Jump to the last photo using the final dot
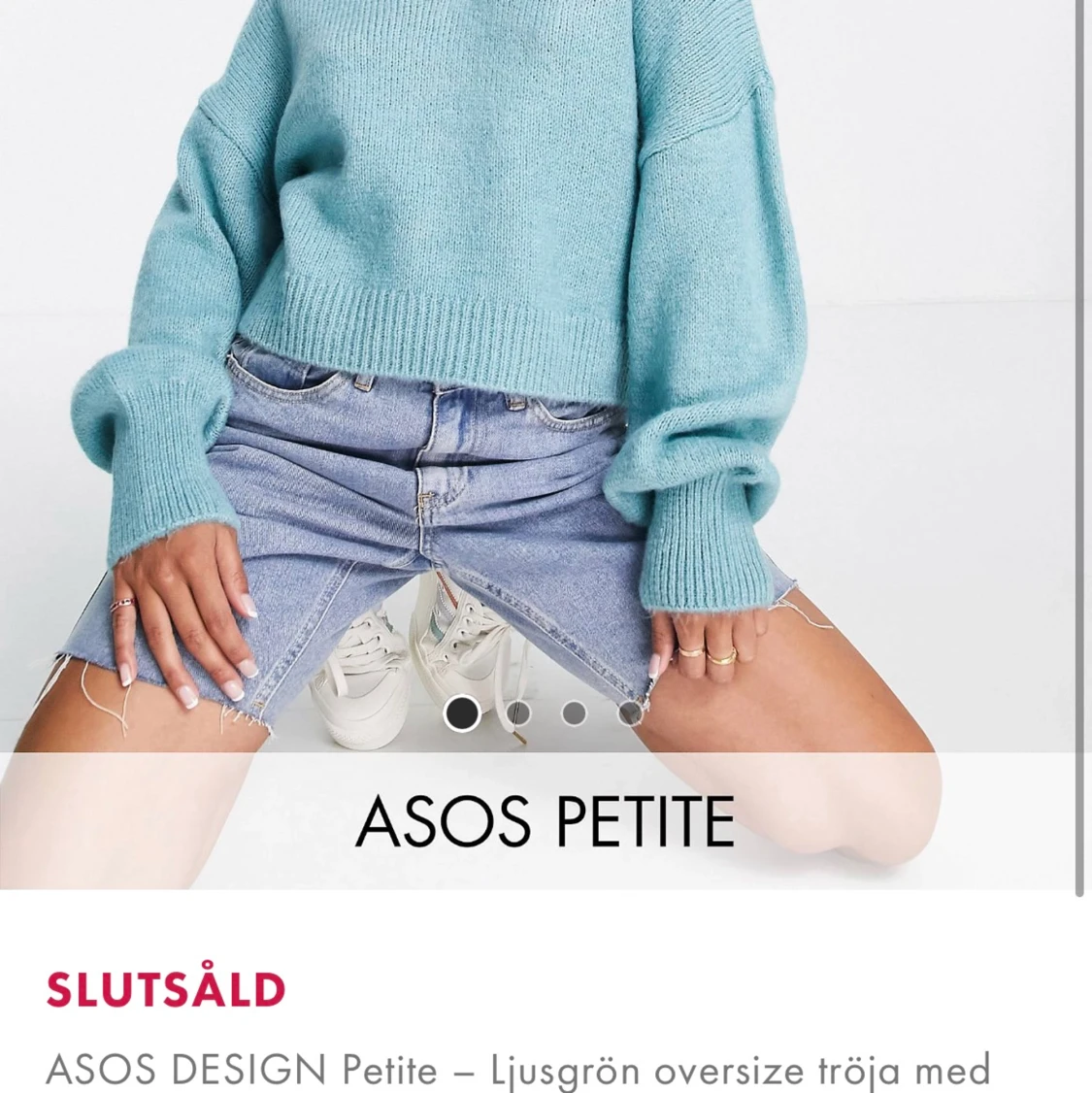Viewport: 1092px width, 1093px height. pyautogui.click(x=629, y=712)
